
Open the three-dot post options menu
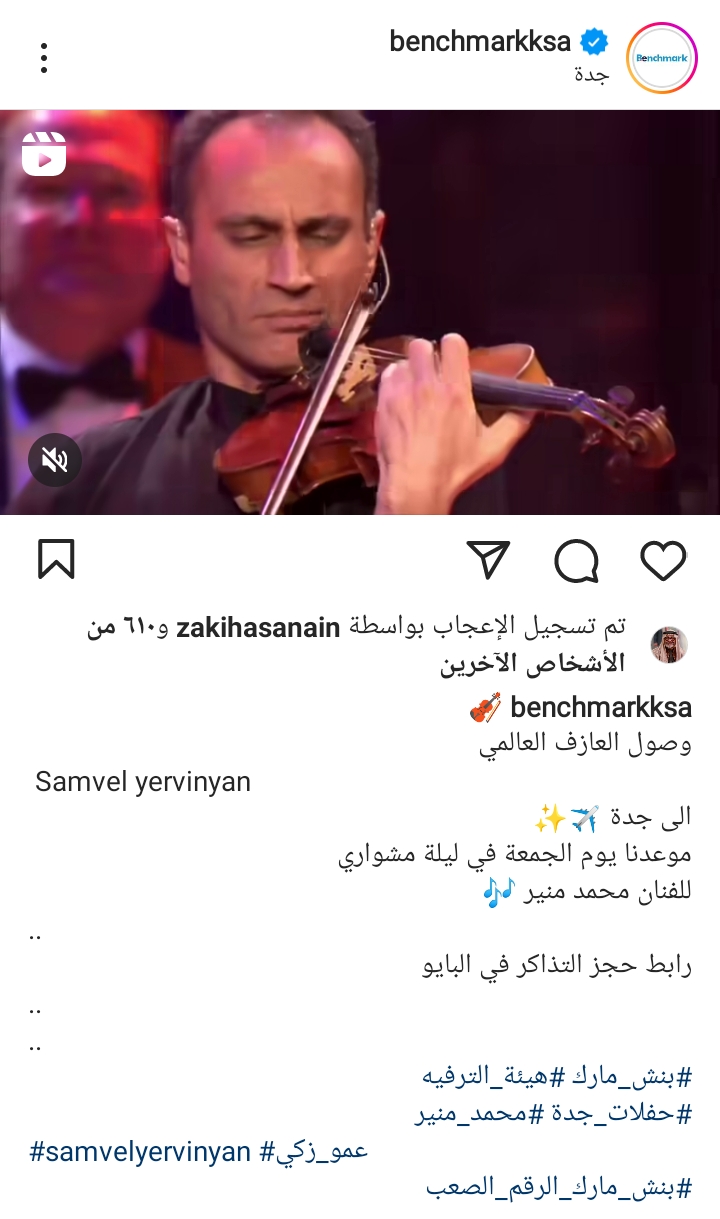tap(44, 58)
